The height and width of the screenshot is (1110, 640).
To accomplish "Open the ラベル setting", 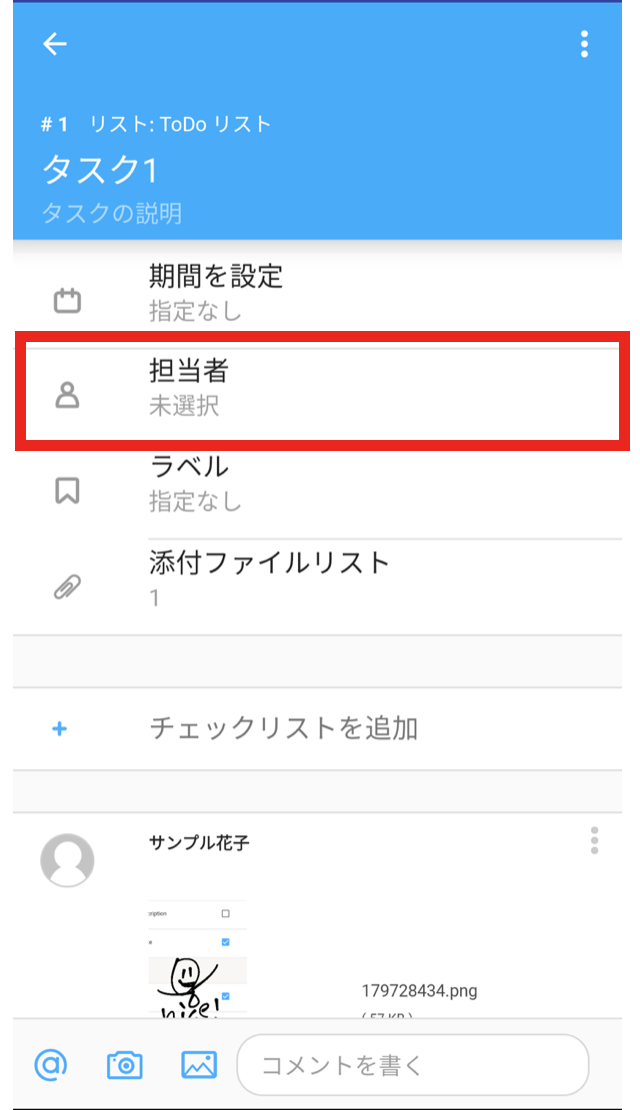I will 320,483.
